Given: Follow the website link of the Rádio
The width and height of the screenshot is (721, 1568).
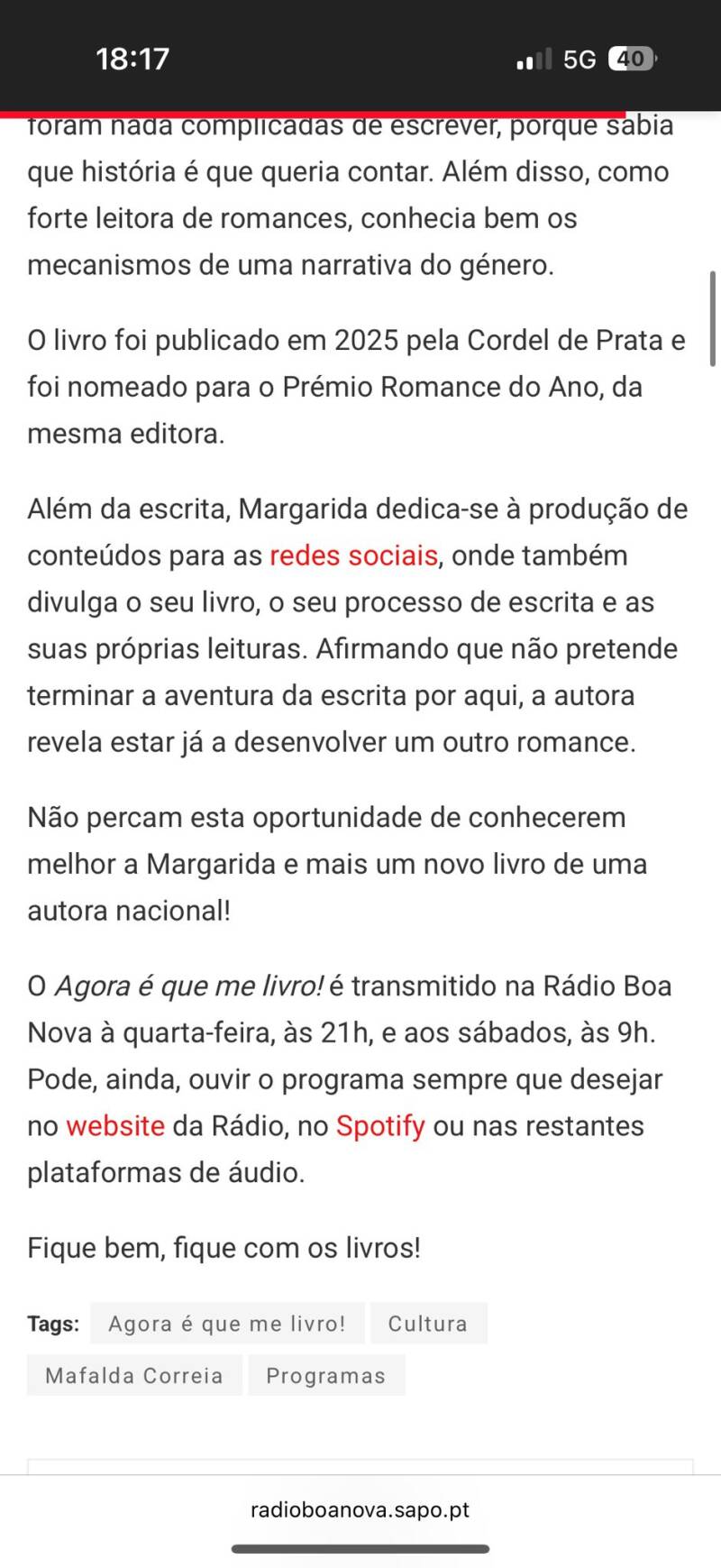Looking at the screenshot, I should (x=115, y=1125).
